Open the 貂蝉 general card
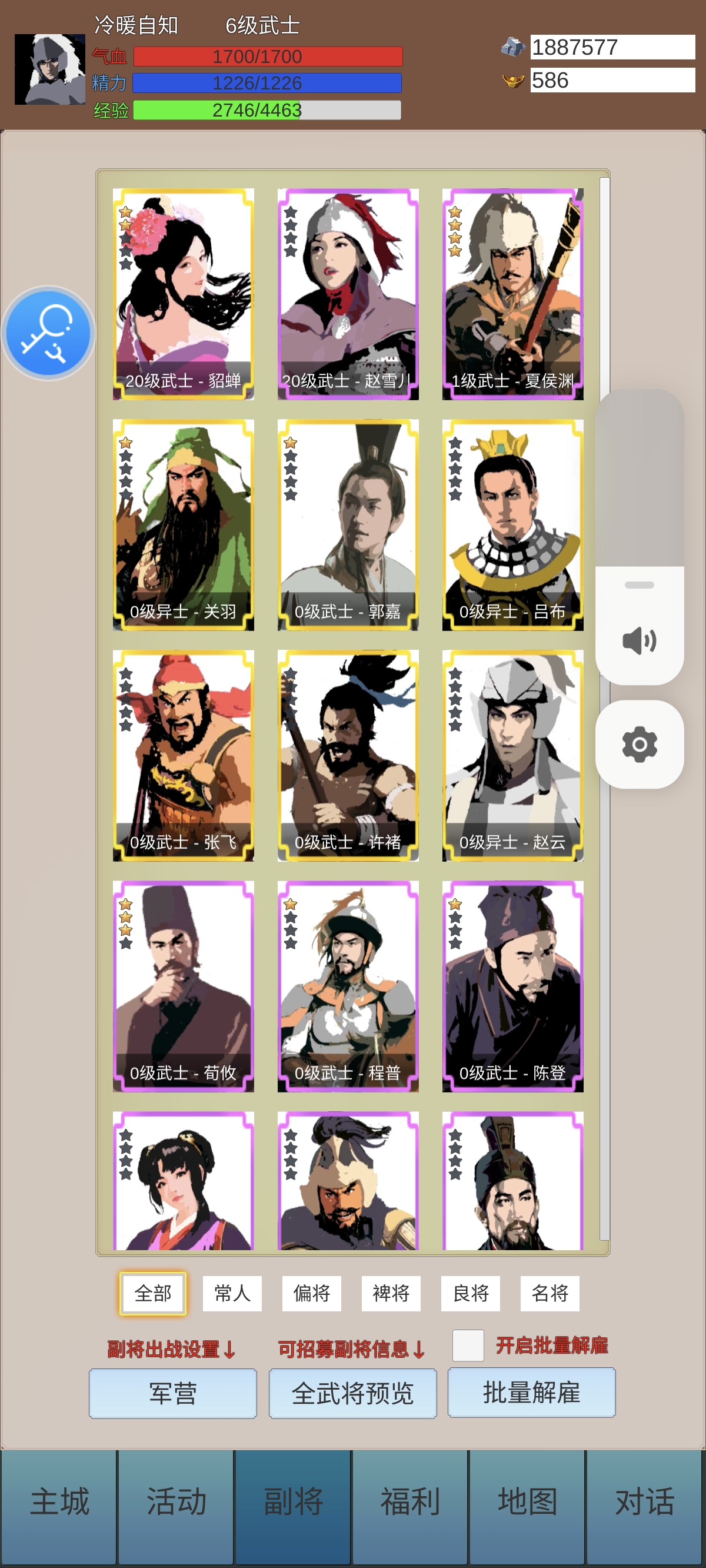Screen dimensions: 706x1568 tap(183, 294)
